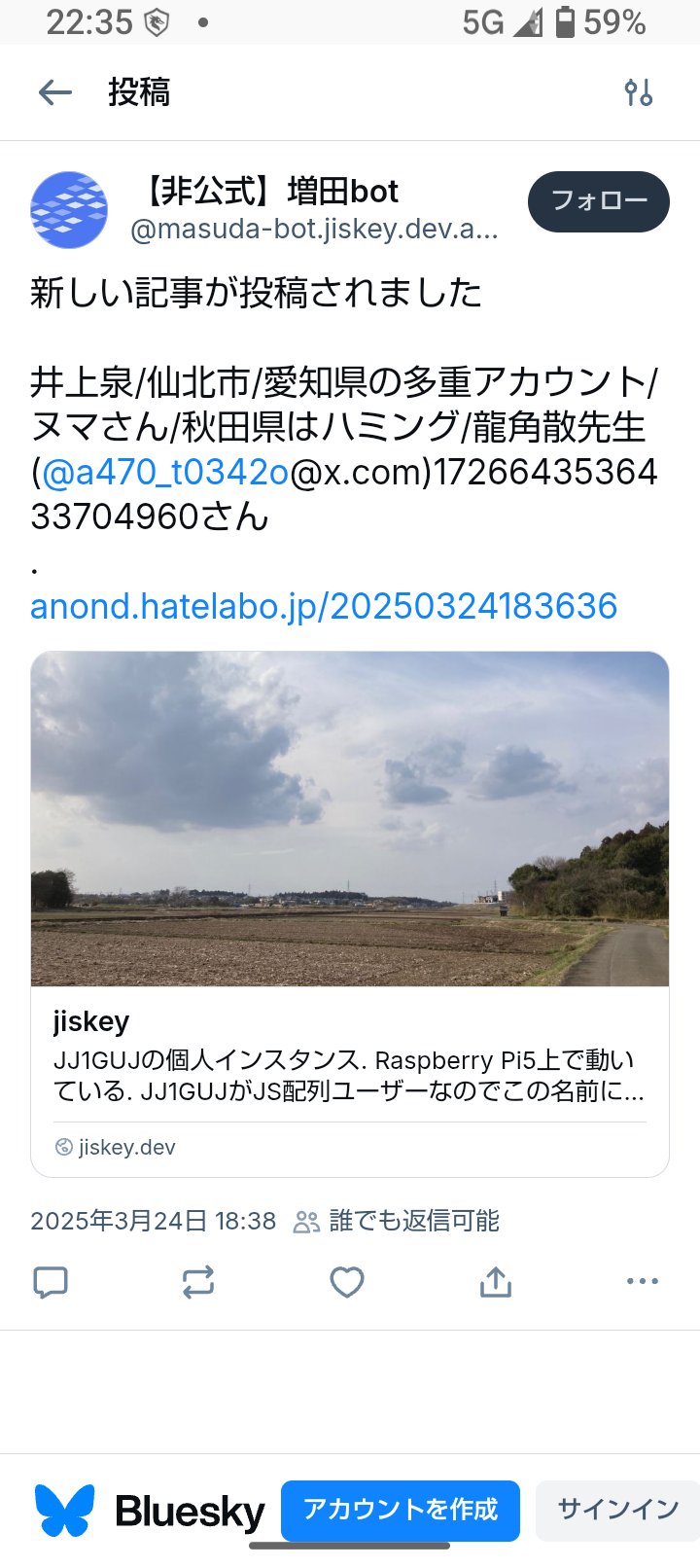
Task: Open the @a470_t0342o mention link
Action: pos(165,472)
